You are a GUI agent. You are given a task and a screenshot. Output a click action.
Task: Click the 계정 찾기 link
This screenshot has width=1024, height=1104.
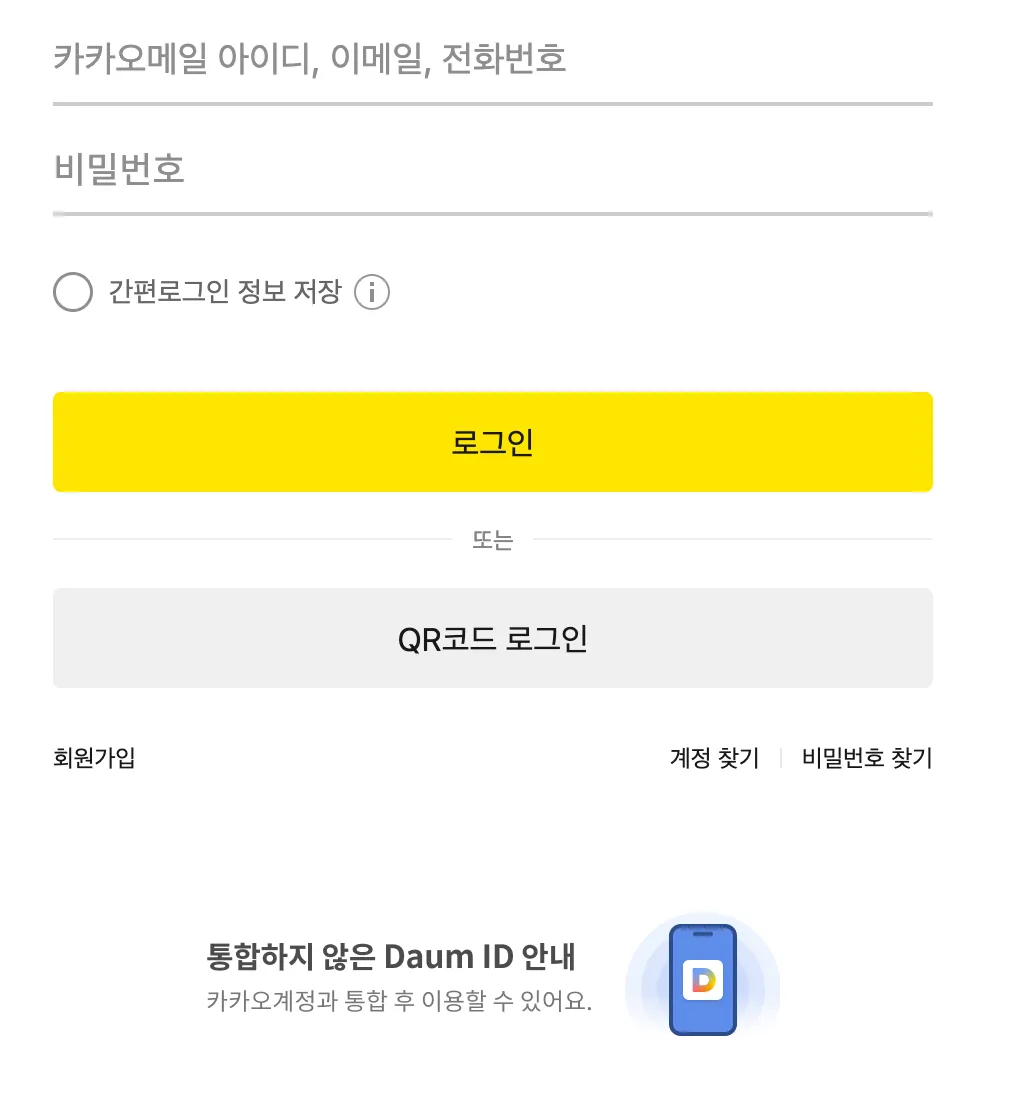[713, 758]
